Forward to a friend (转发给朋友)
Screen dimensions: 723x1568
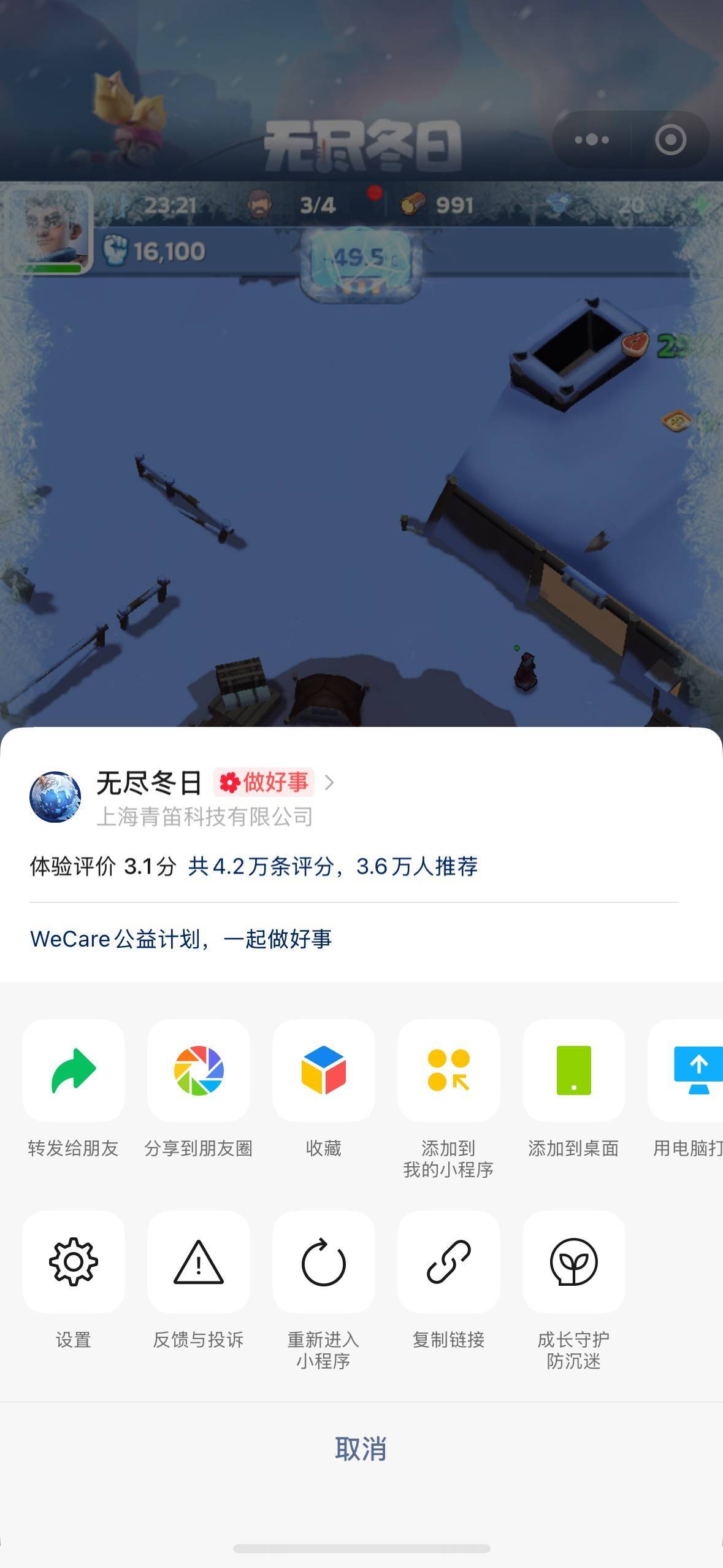pos(74,1071)
